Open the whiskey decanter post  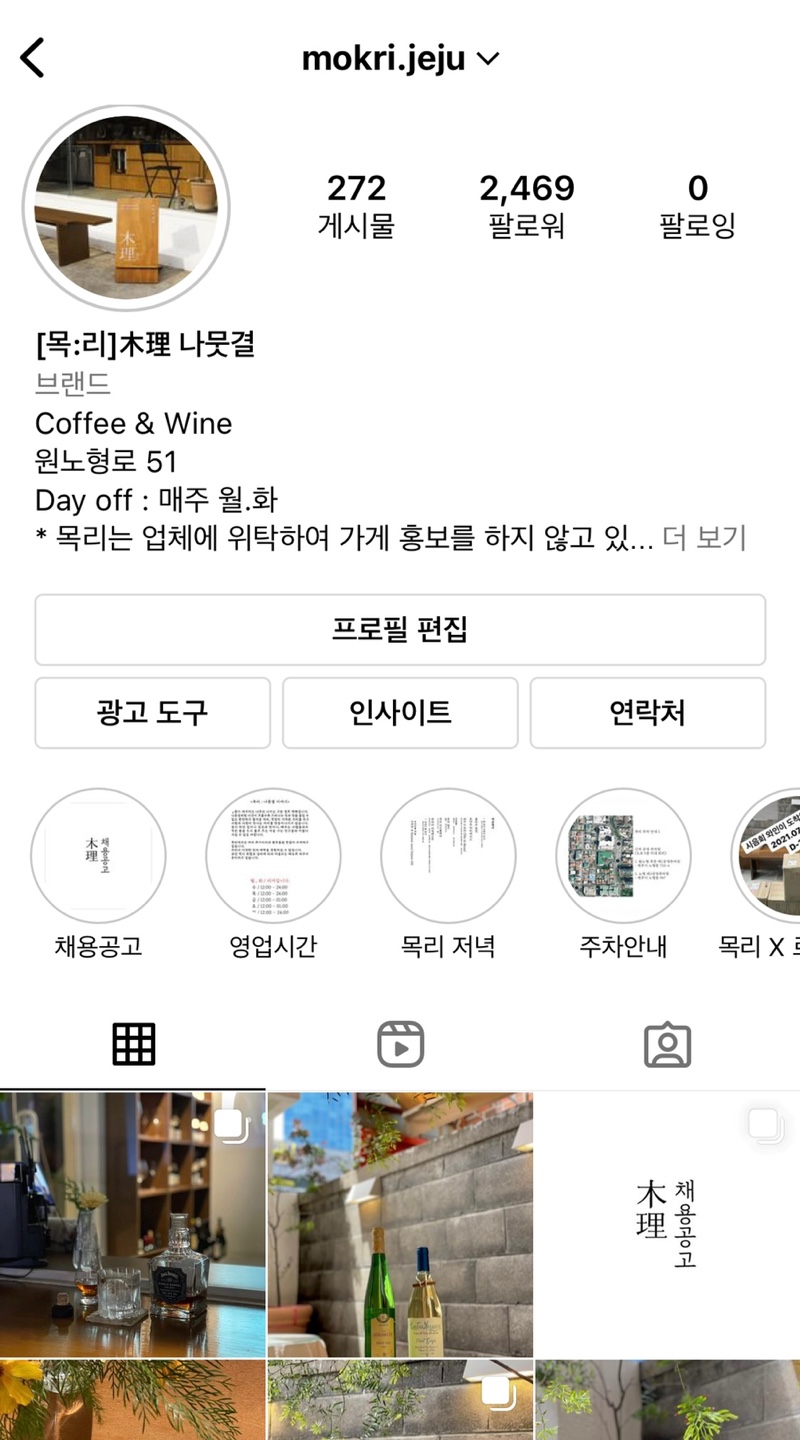click(132, 1224)
